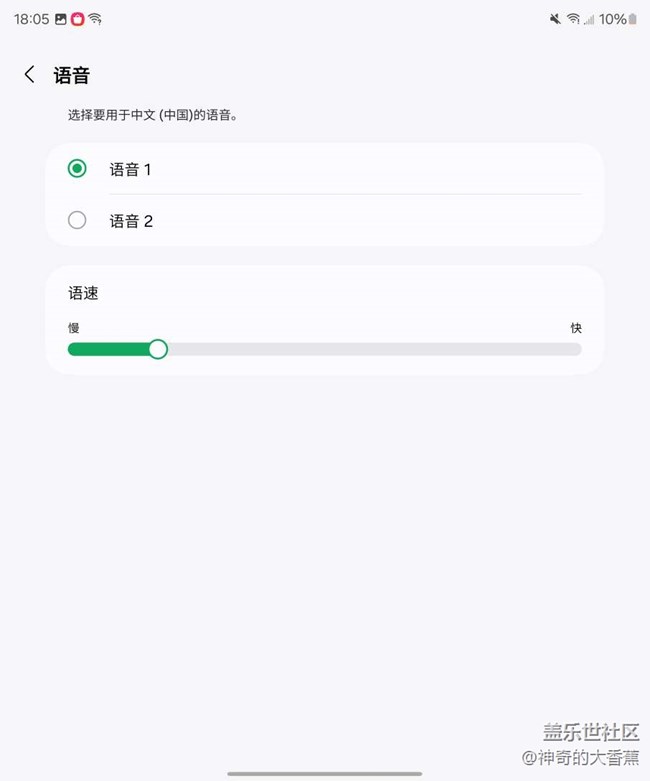The width and height of the screenshot is (650, 781).
Task: Go back from the 语音 screen
Action: 30,75
